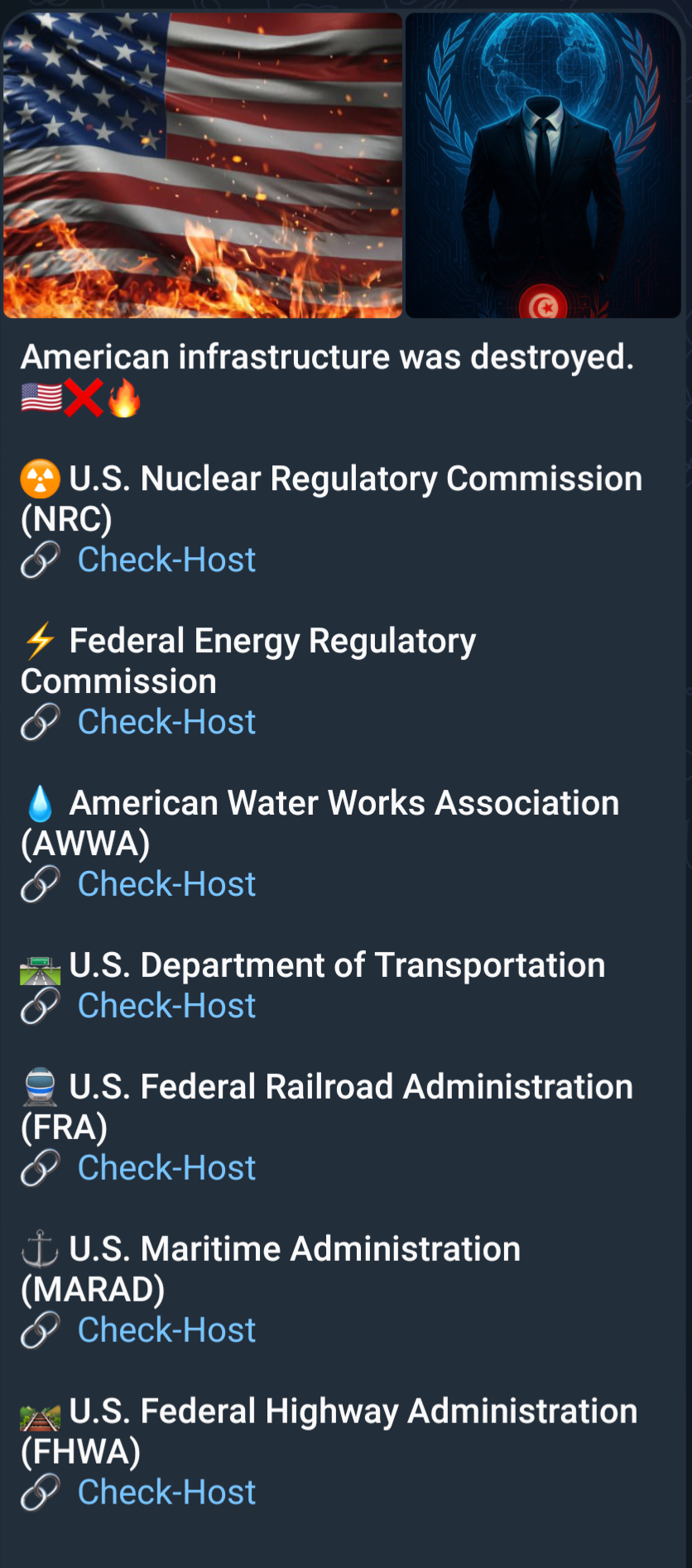The image size is (692, 1568).
Task: Tap Check-Host link under Maritime Administration
Action: [x=166, y=1331]
